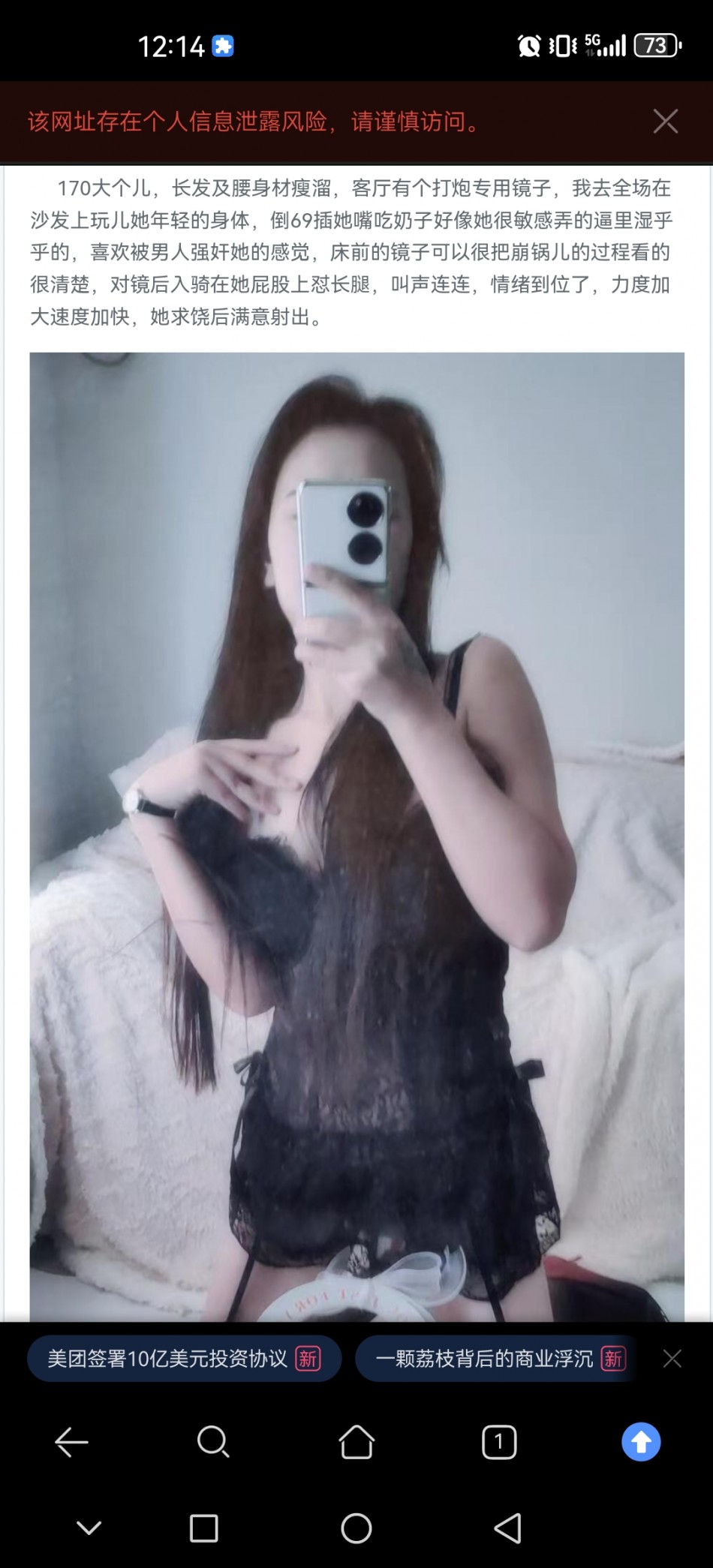Open the Meituan $1 billion investment news chip
Image resolution: width=713 pixels, height=1568 pixels.
(x=184, y=1359)
